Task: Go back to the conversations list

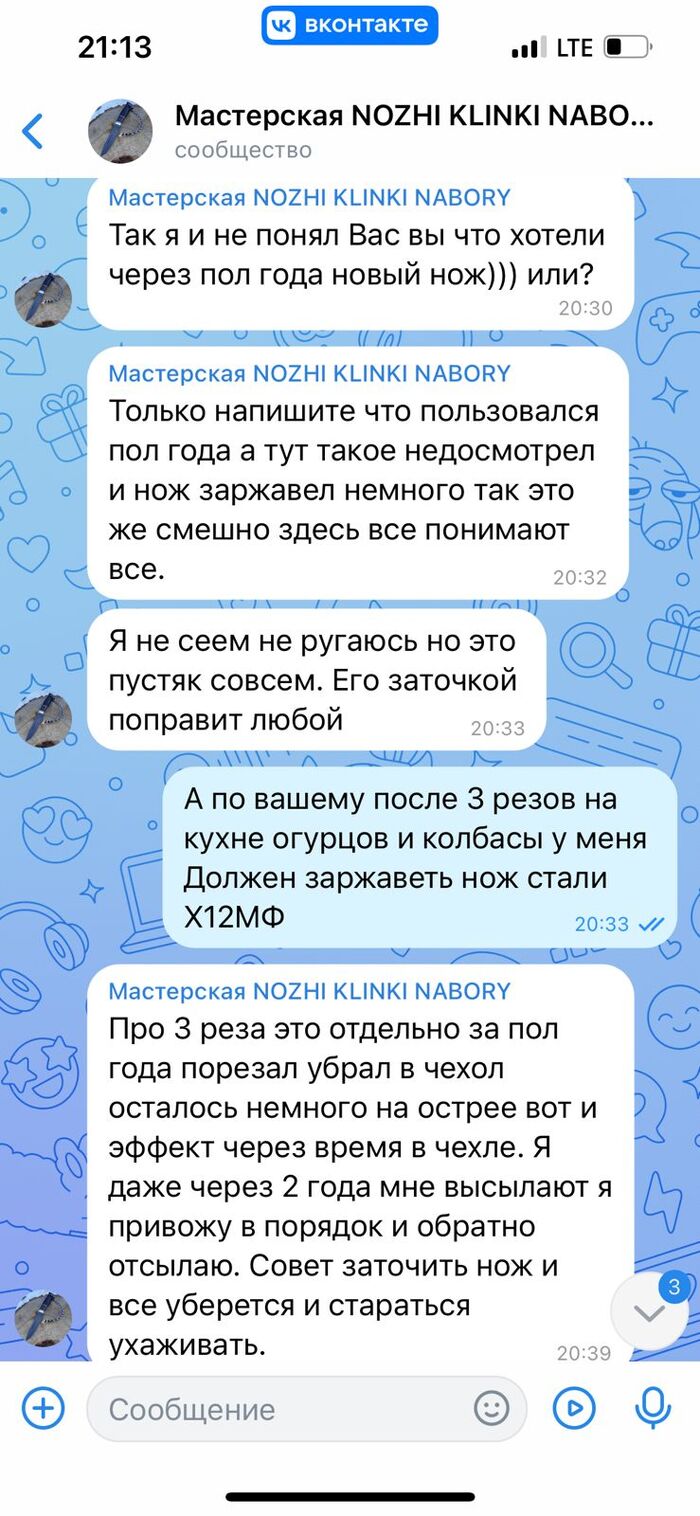Action: click(x=33, y=131)
